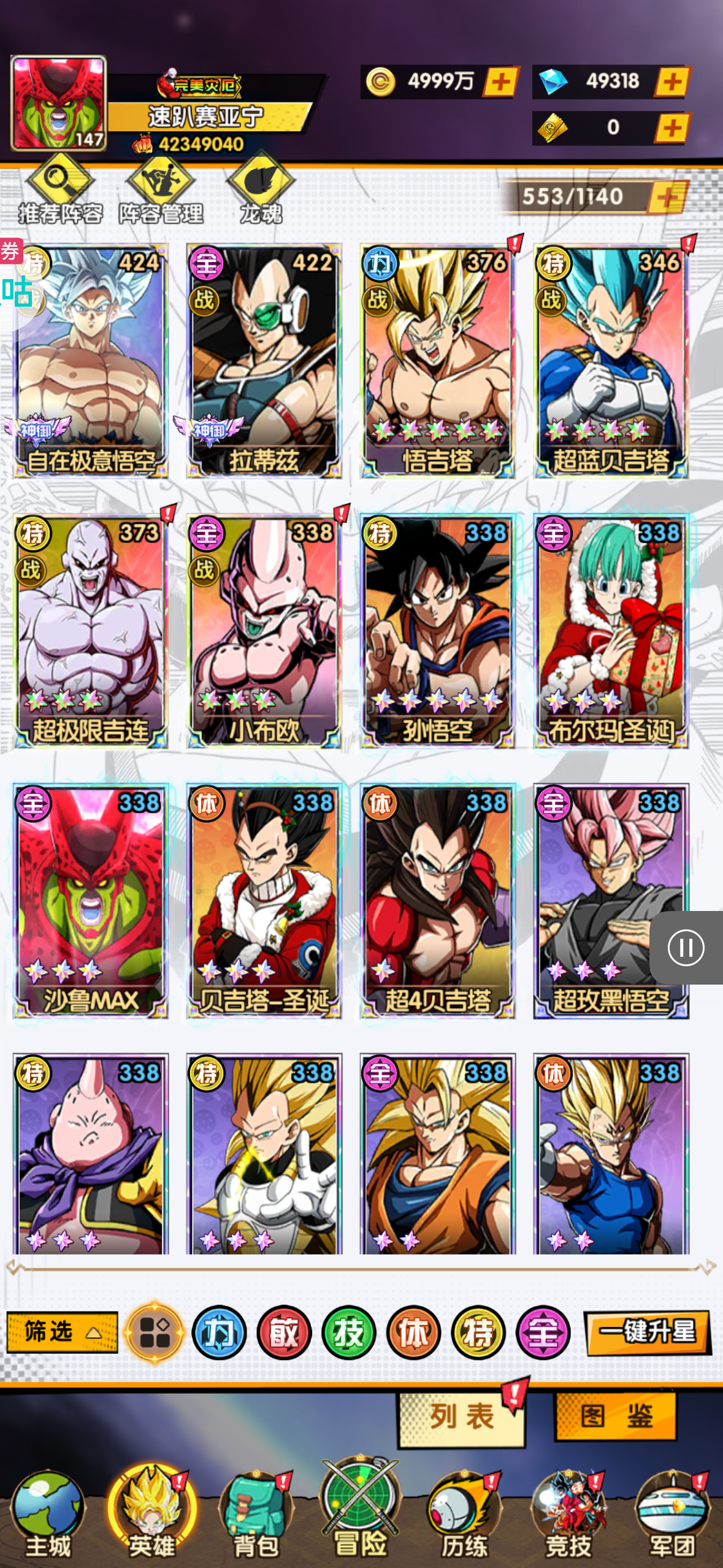The image size is (723, 1568).
Task: Open 推荐阵容 recommended lineup
Action: pyautogui.click(x=59, y=190)
